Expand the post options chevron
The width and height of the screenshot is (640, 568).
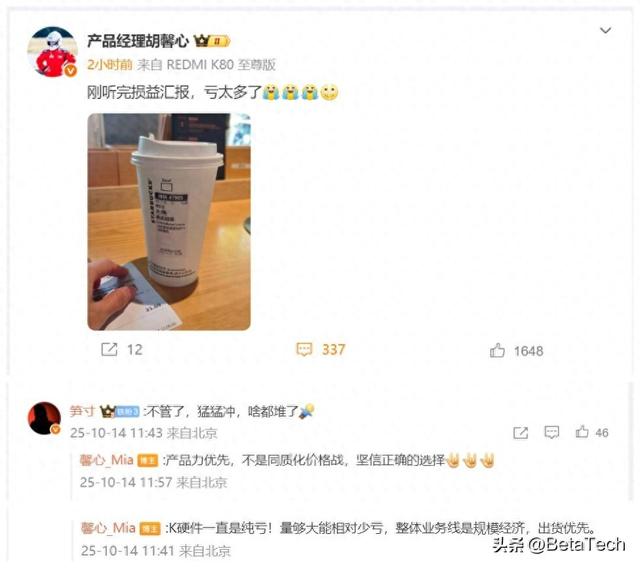[x=605, y=30]
